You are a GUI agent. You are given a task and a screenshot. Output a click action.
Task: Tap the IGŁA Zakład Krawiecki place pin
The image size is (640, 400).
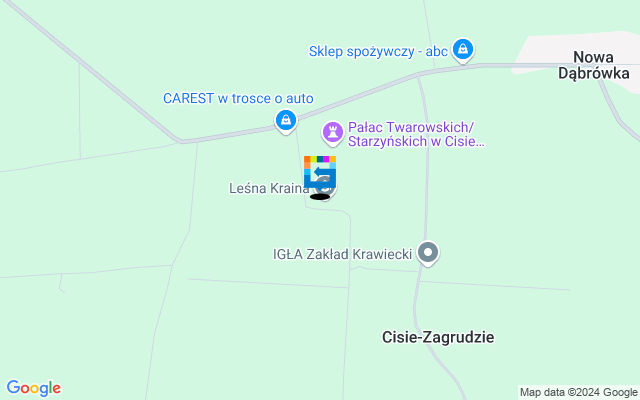click(429, 253)
